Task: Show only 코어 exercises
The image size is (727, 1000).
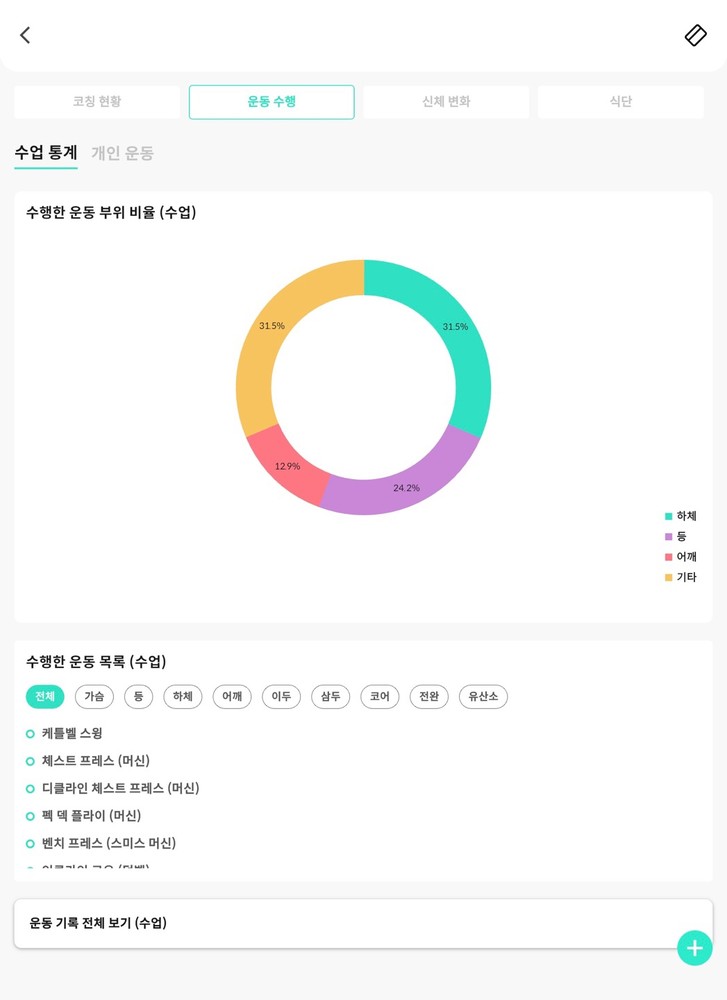Action: (380, 697)
